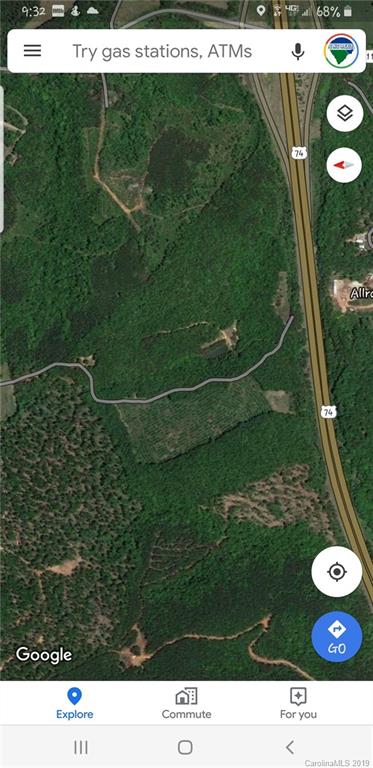This screenshot has width=373, height=768.
Task: Open the hamburger menu drawer
Action: coord(32,51)
